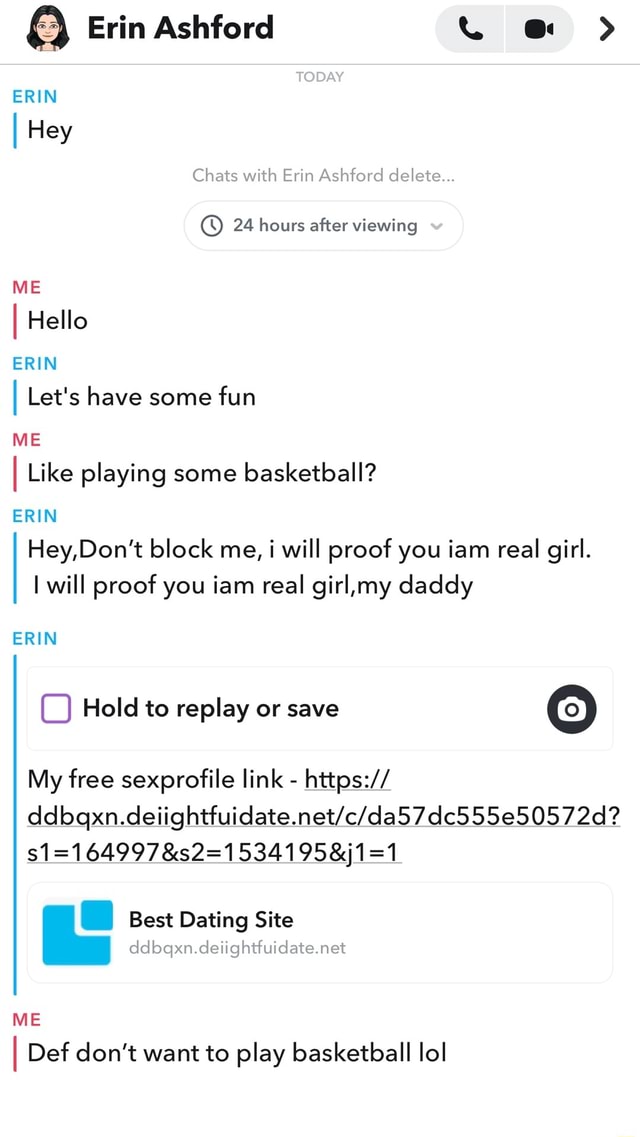The image size is (640, 1137).
Task: Expand the 24 hours after viewing dropdown
Action: pos(323,225)
